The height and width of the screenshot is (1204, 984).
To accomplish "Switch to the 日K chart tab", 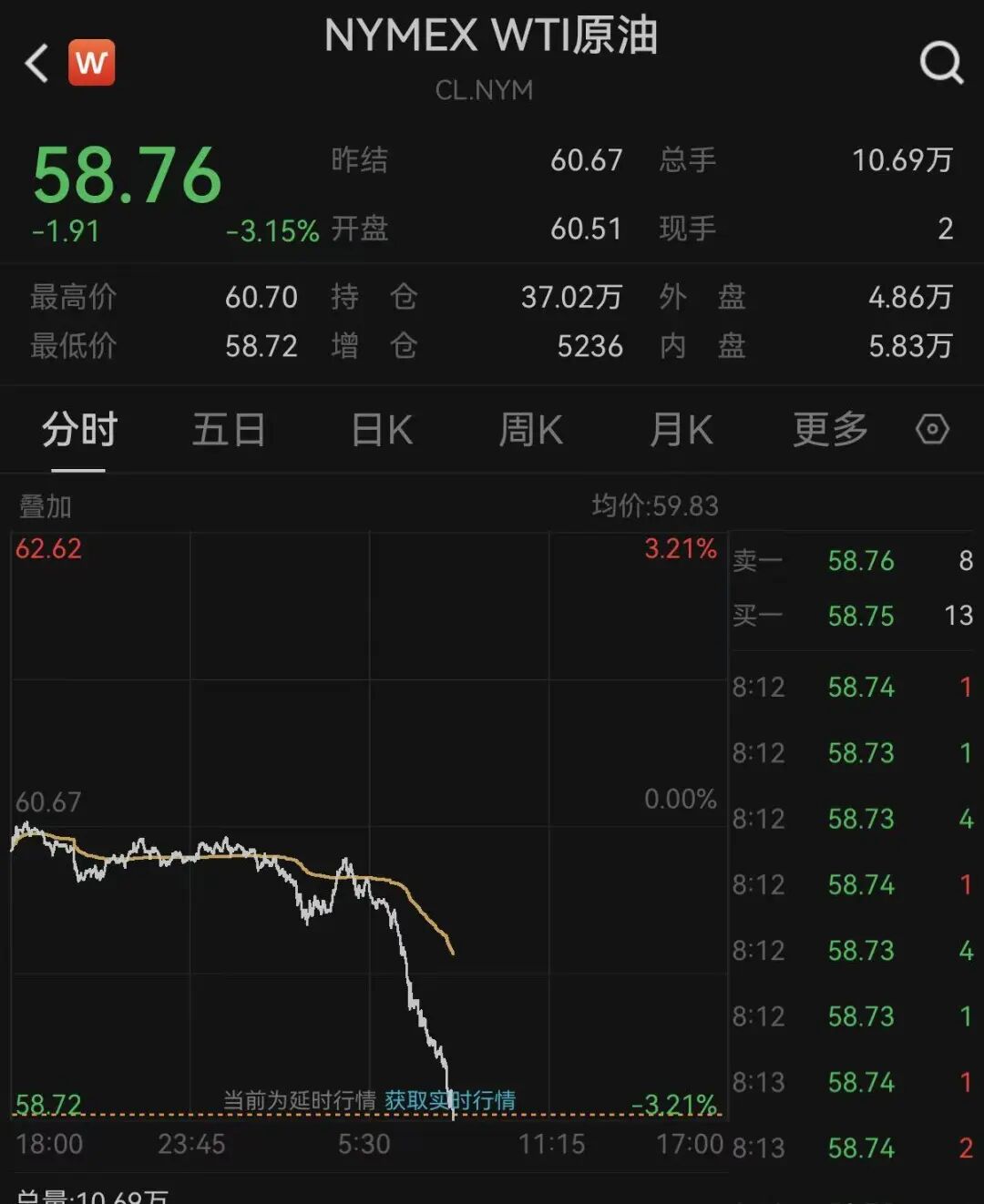I will (382, 429).
